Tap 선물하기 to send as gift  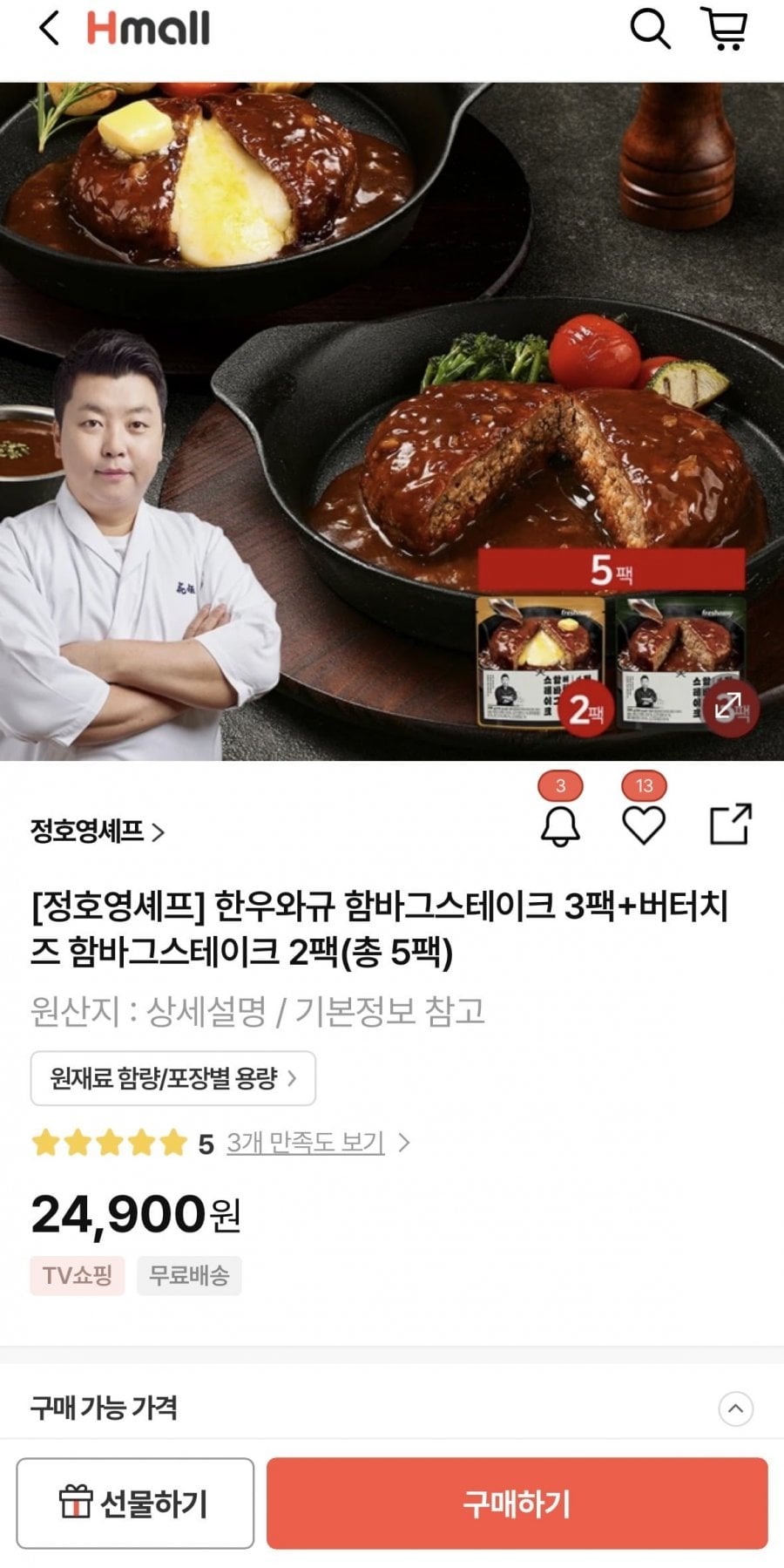pos(135,1504)
